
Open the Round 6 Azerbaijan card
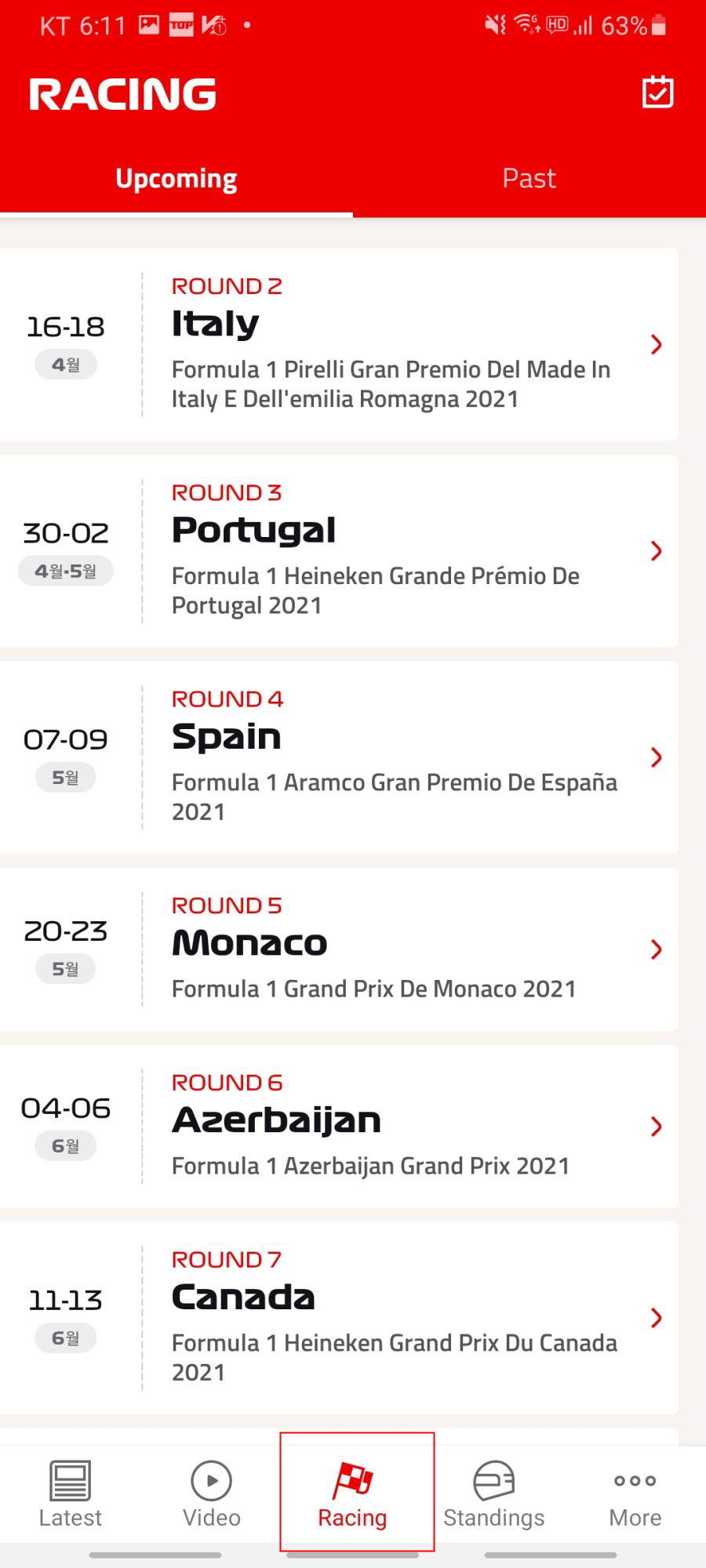339,1127
